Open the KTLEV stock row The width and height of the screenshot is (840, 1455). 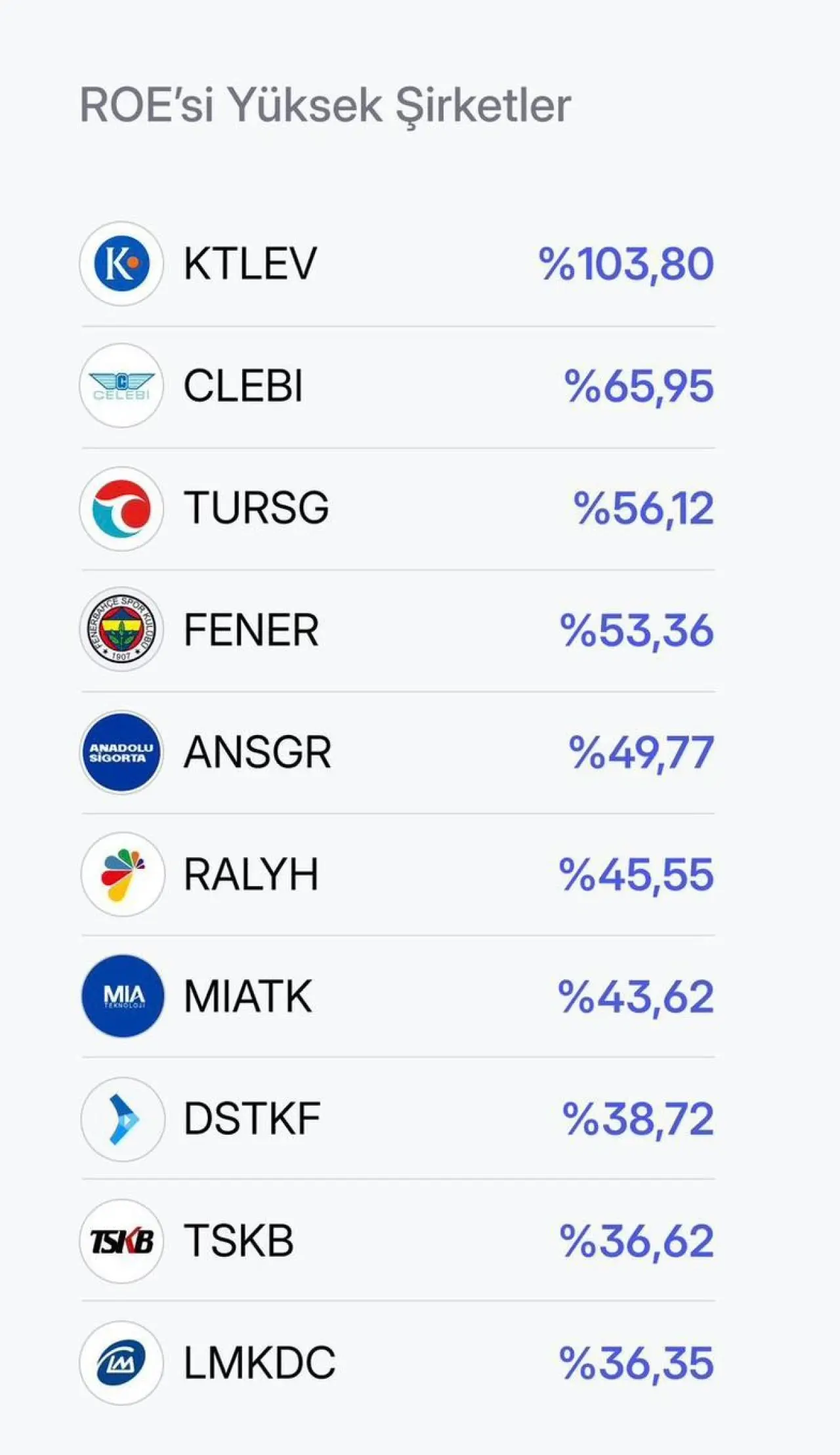point(250,264)
